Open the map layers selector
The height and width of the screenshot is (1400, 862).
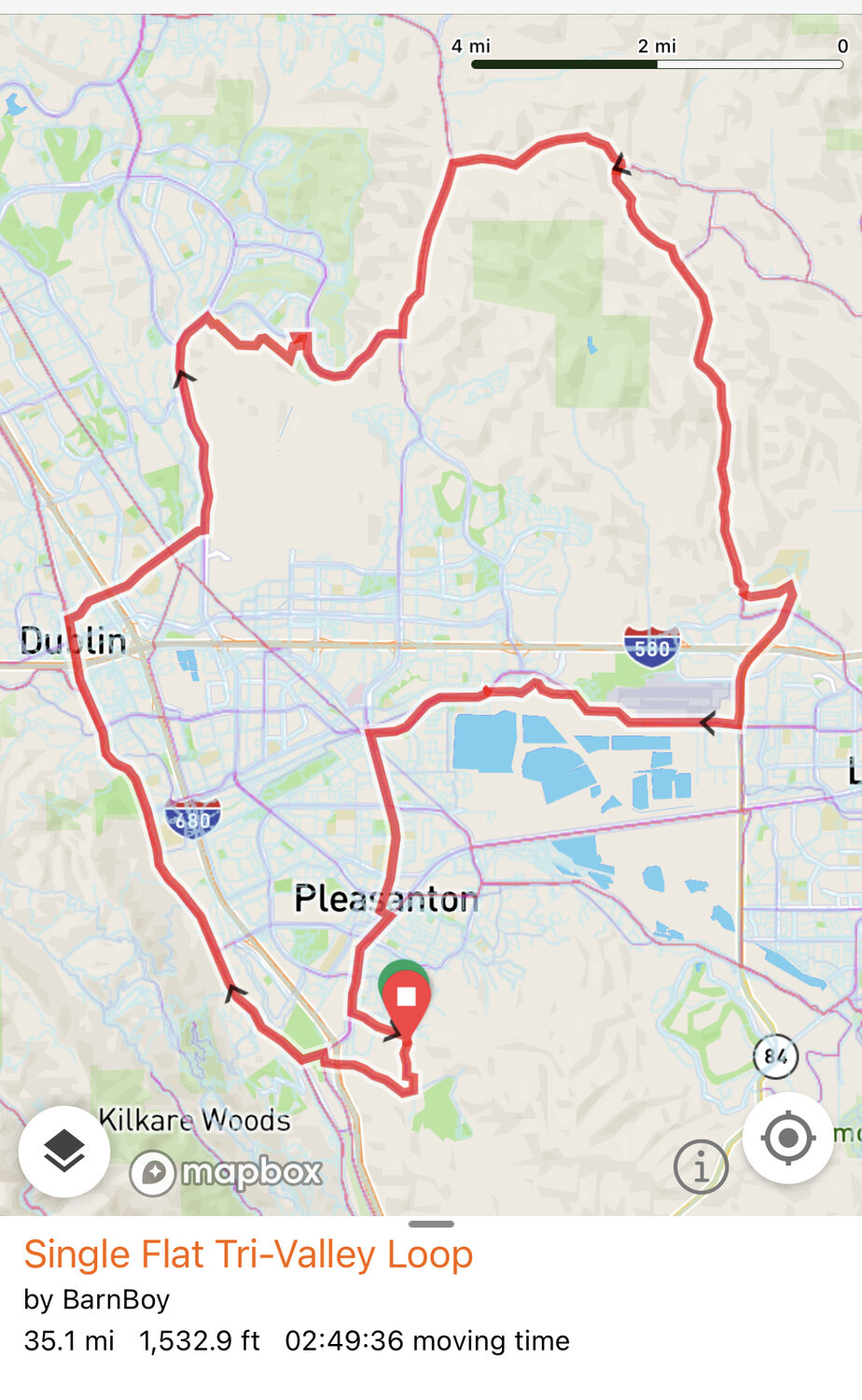[63, 1151]
